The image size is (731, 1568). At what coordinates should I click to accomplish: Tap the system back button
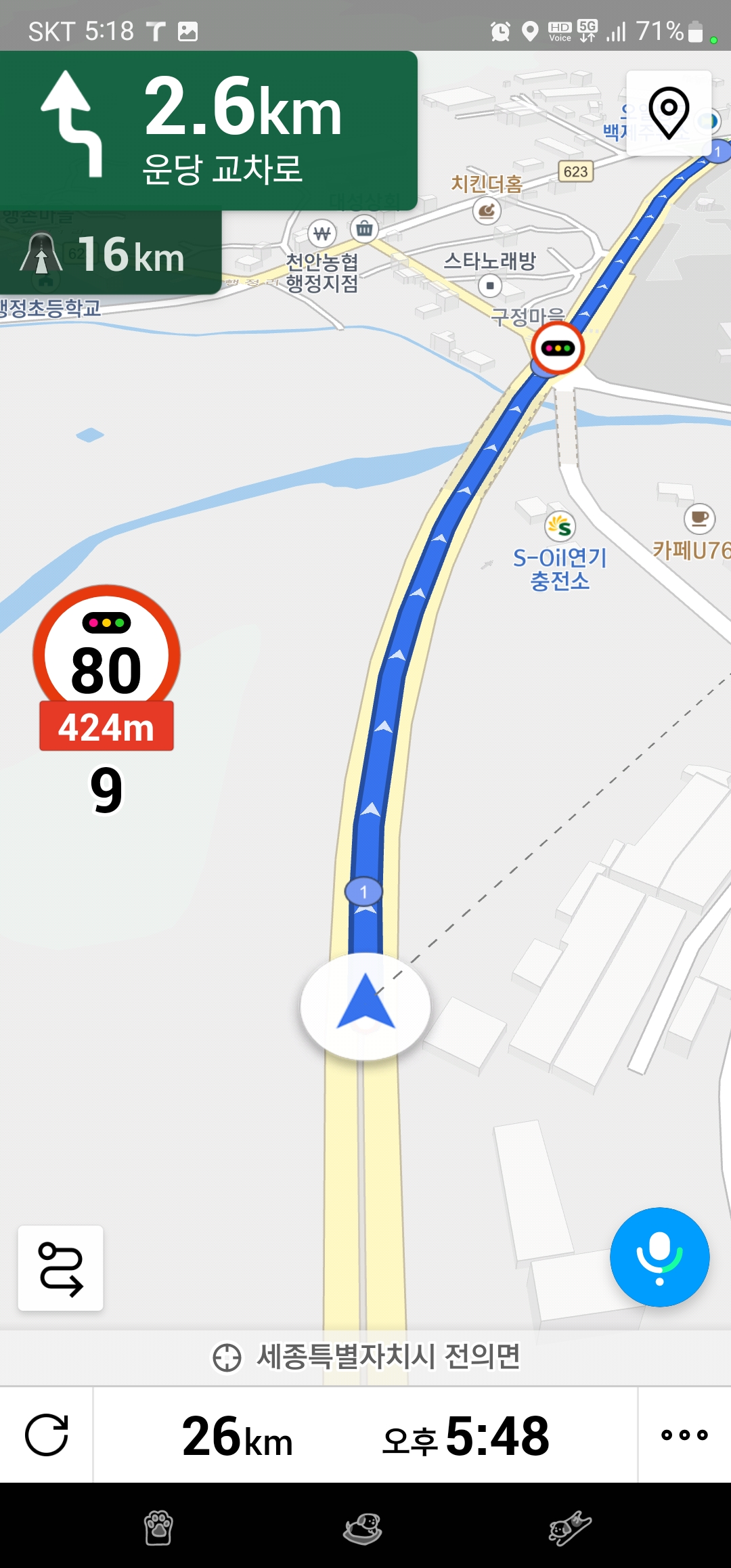click(570, 1529)
